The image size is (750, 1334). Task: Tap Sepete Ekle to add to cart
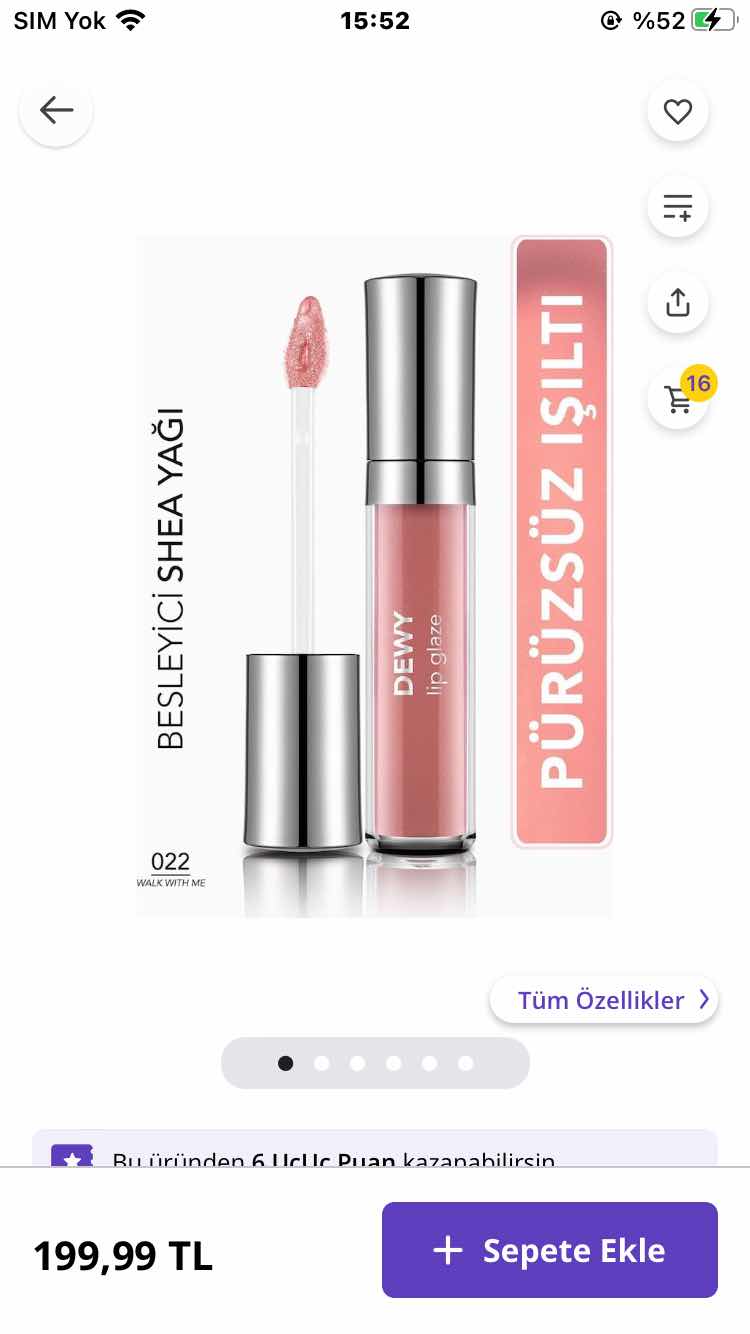click(549, 1250)
